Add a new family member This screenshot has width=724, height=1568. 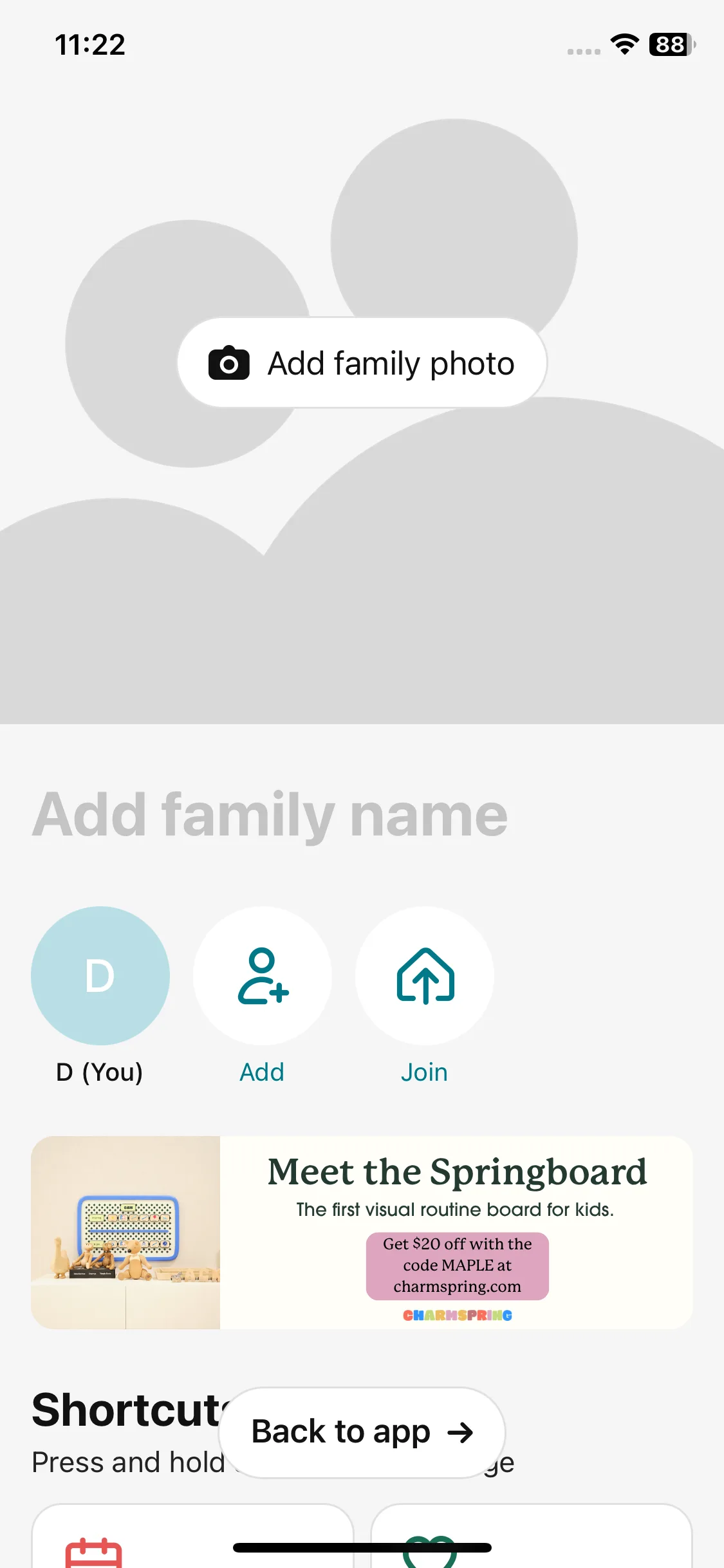pyautogui.click(x=263, y=976)
